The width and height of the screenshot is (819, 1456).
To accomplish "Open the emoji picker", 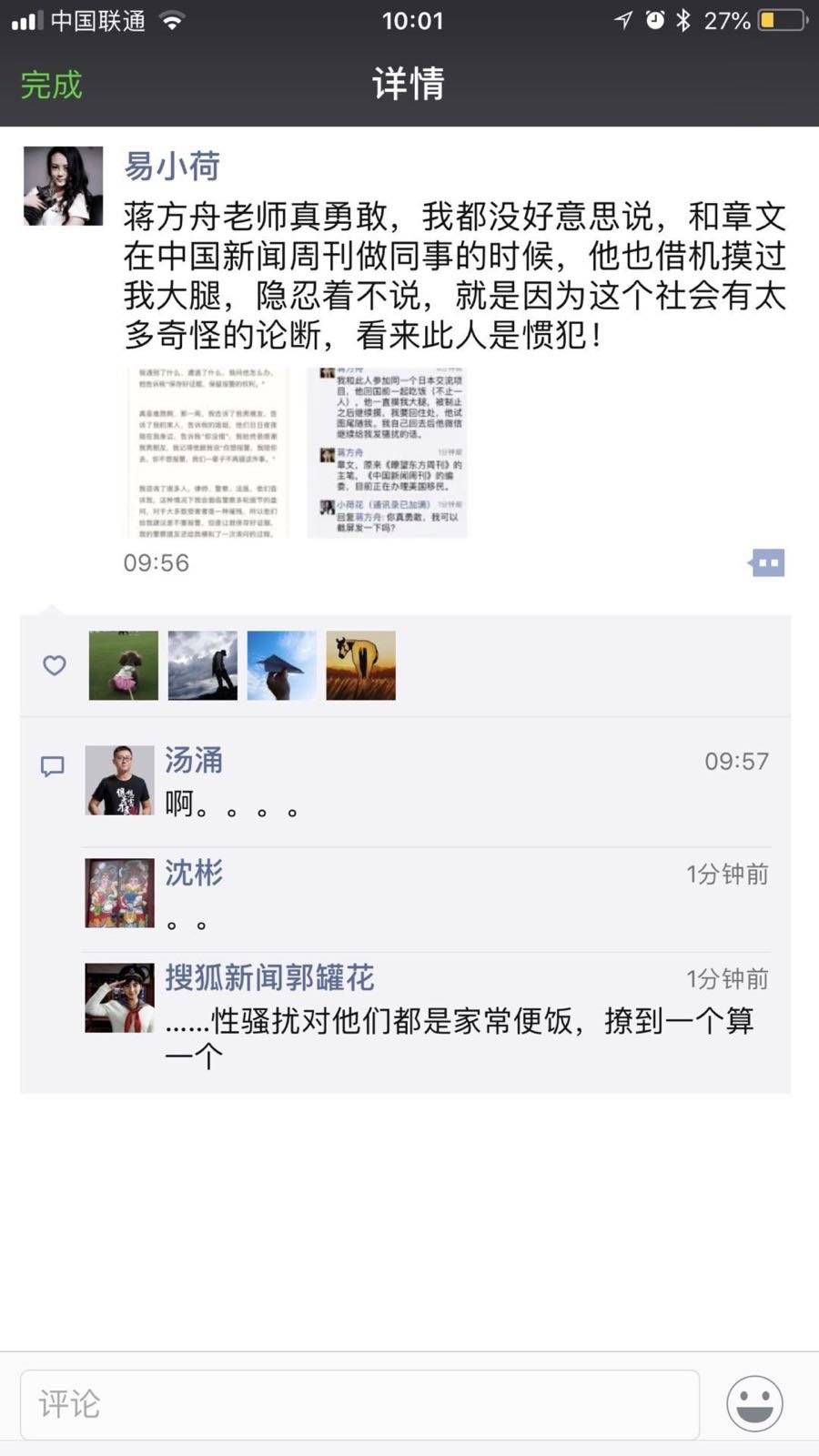I will coord(754,1403).
